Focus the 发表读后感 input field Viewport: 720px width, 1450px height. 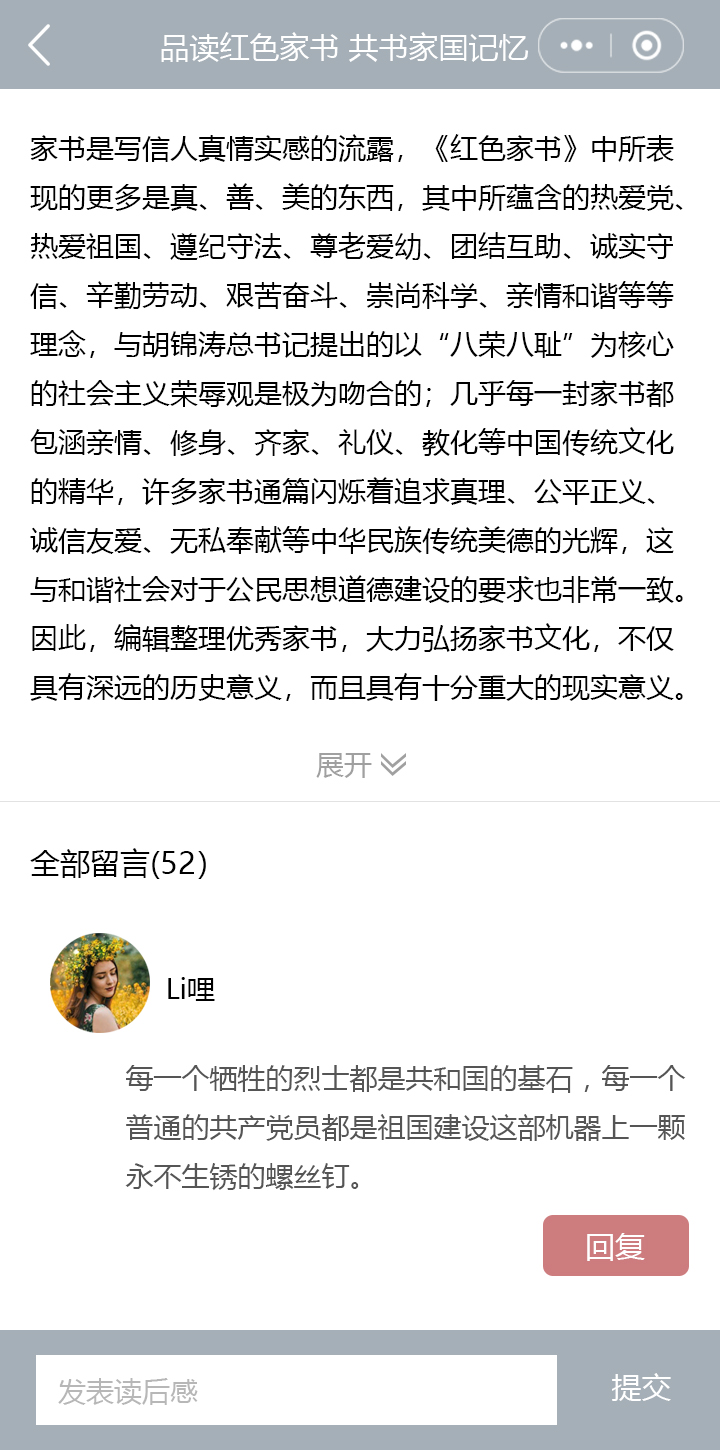(296, 1390)
